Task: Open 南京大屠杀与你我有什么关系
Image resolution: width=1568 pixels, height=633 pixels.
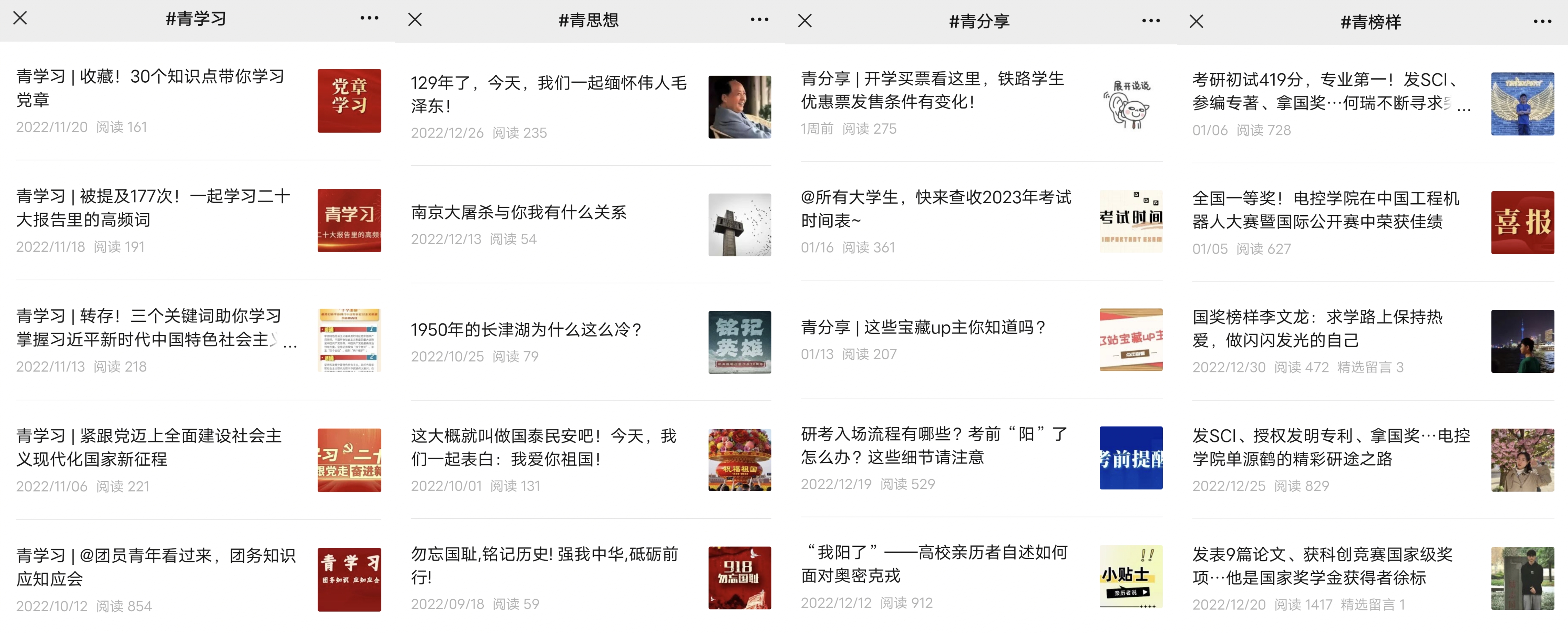Action: coord(519,212)
